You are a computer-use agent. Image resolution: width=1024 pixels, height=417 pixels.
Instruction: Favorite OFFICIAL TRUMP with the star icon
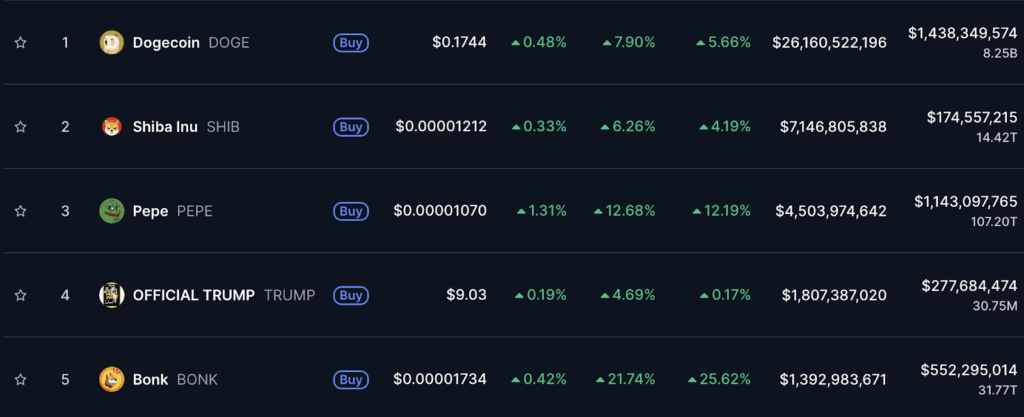(20, 295)
